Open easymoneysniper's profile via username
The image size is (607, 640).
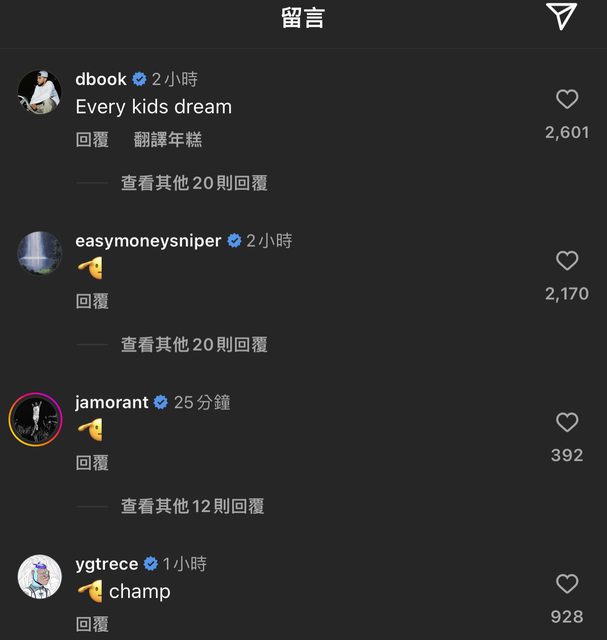(x=148, y=241)
